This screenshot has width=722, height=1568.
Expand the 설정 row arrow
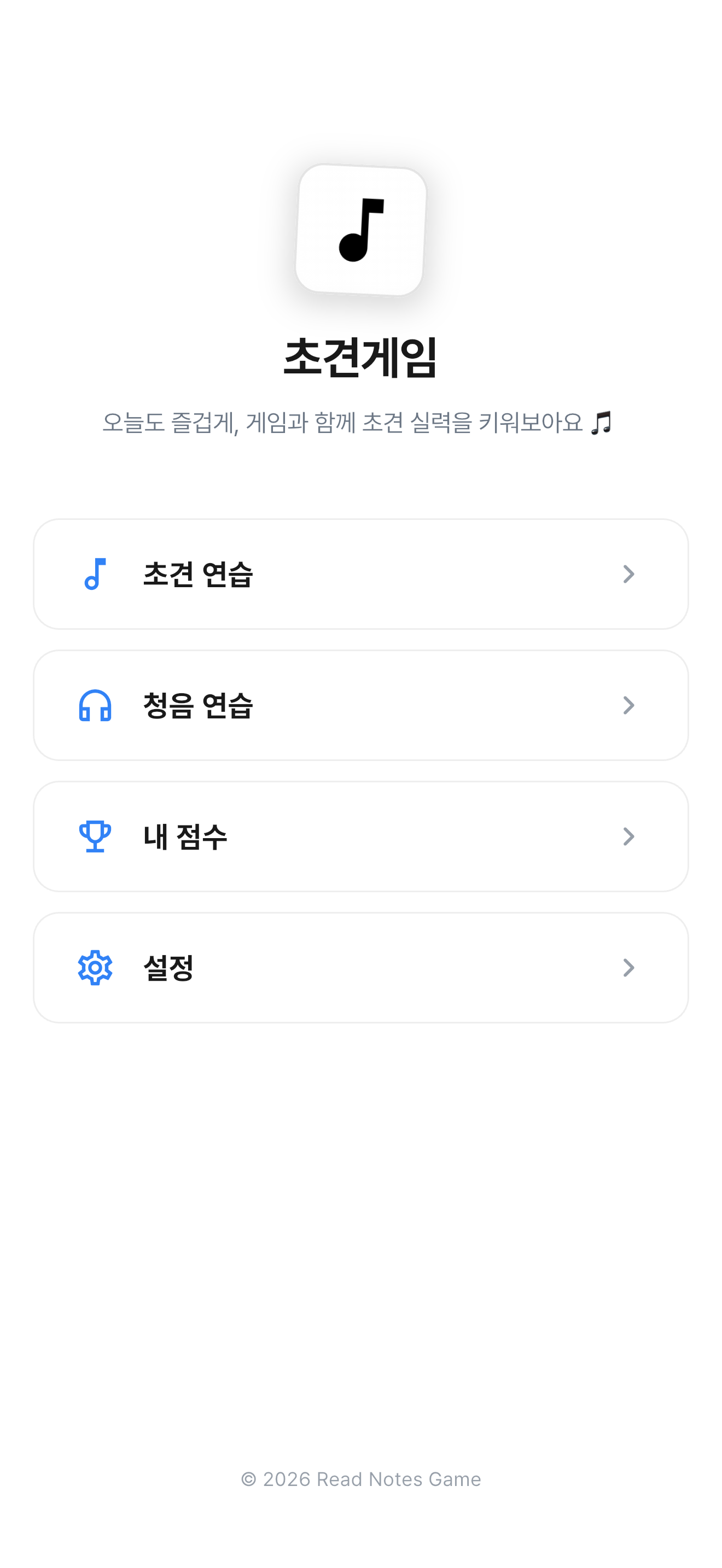pyautogui.click(x=630, y=968)
